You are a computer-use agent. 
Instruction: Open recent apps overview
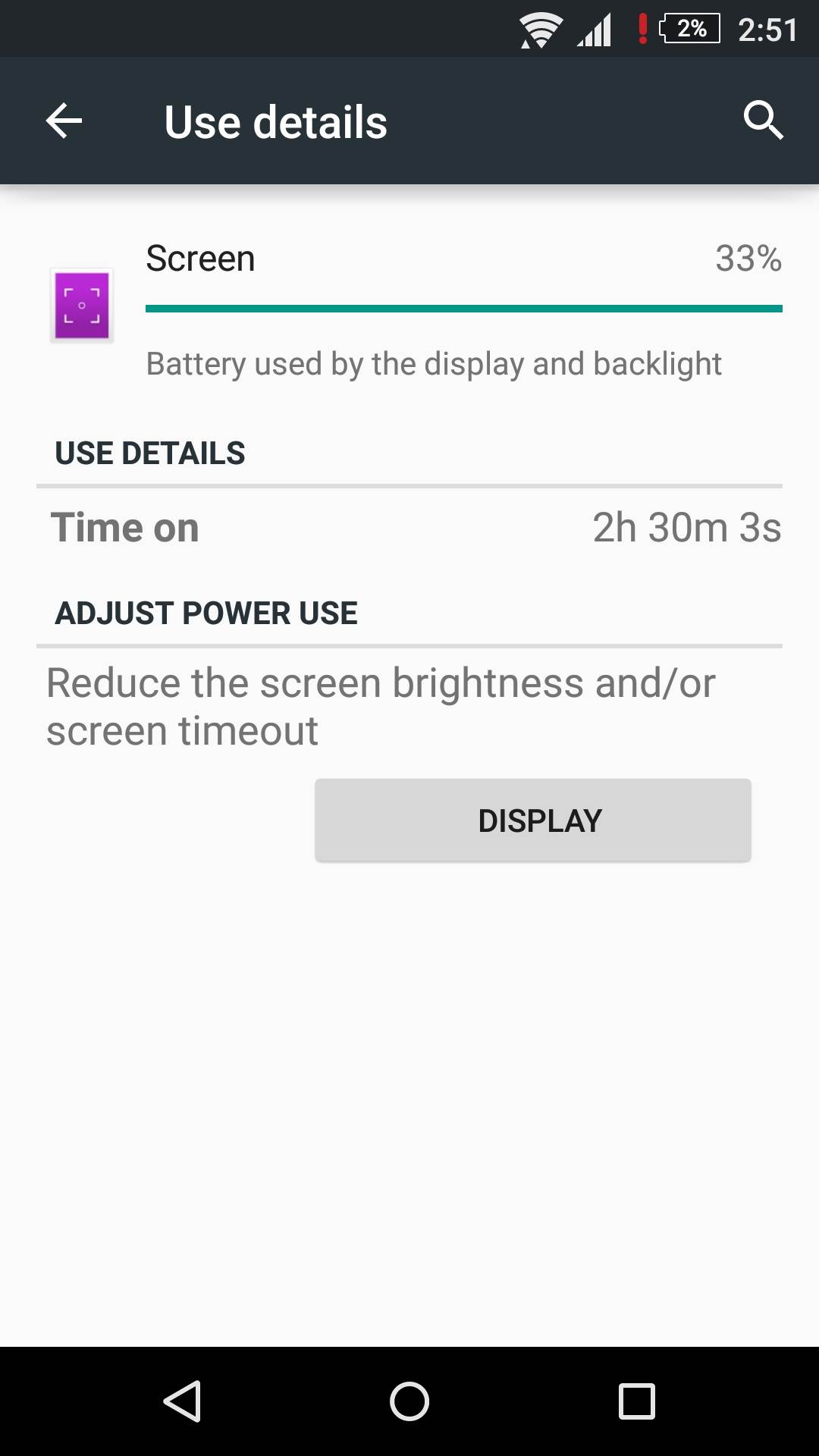[636, 1401]
